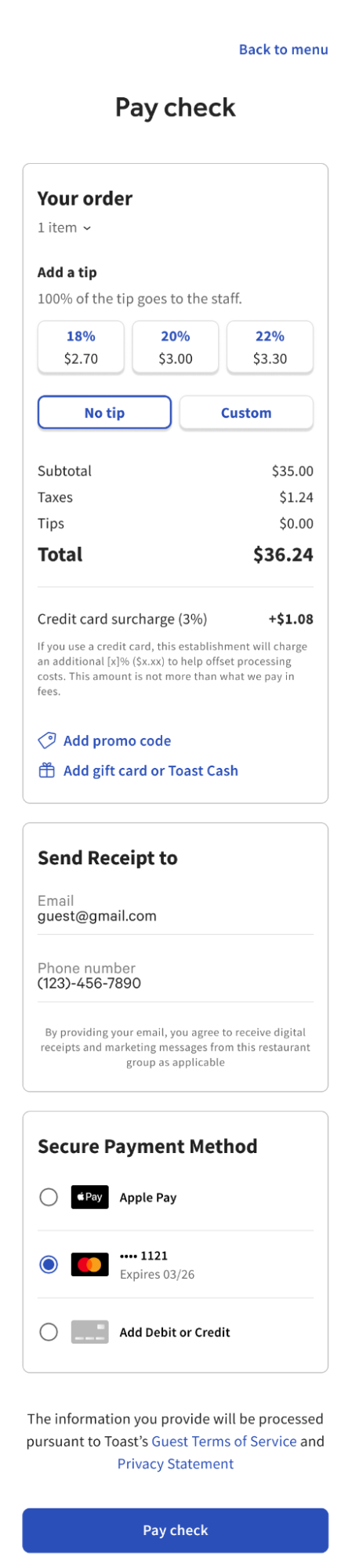This screenshot has width=352, height=1568.
Task: Open the Guest Terms of Service
Action: (224, 1441)
